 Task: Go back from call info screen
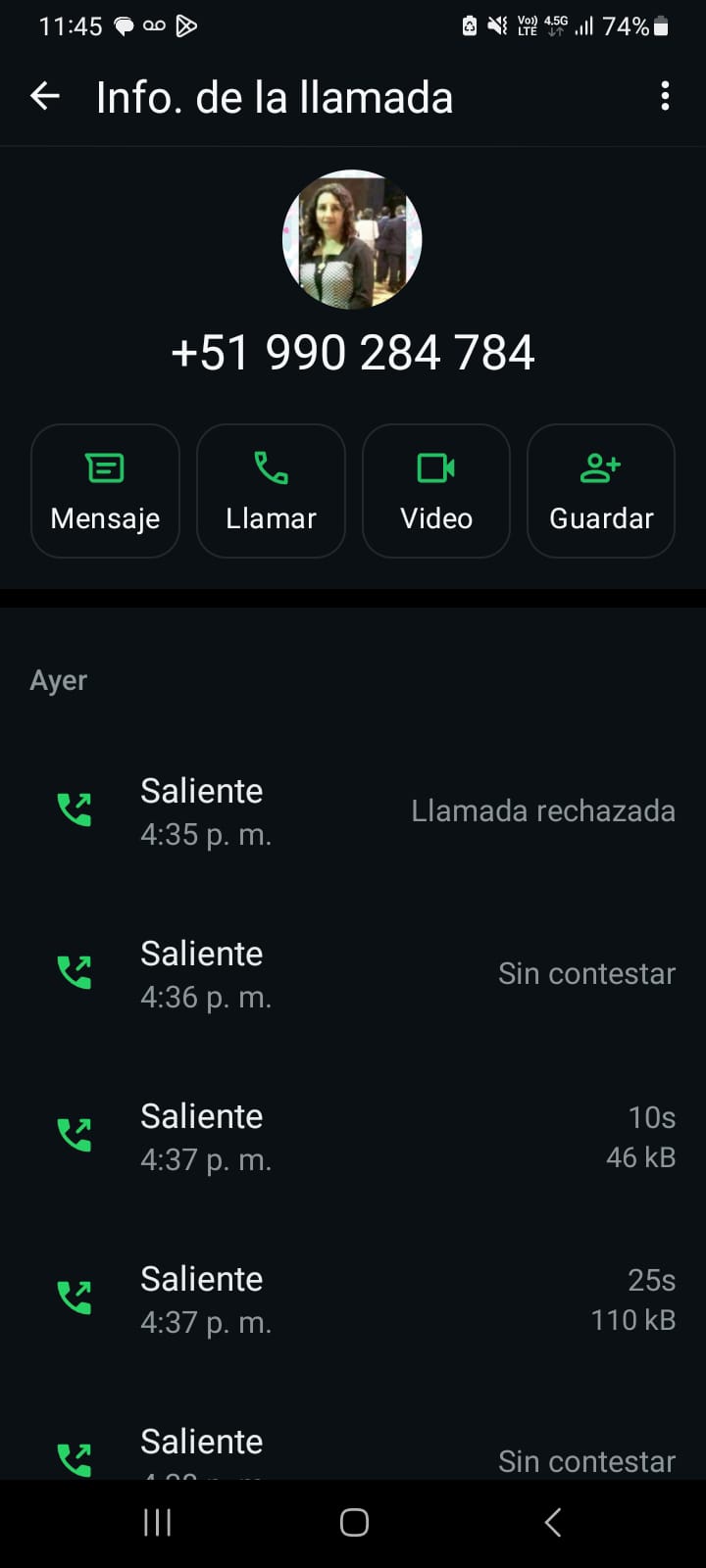click(x=45, y=96)
